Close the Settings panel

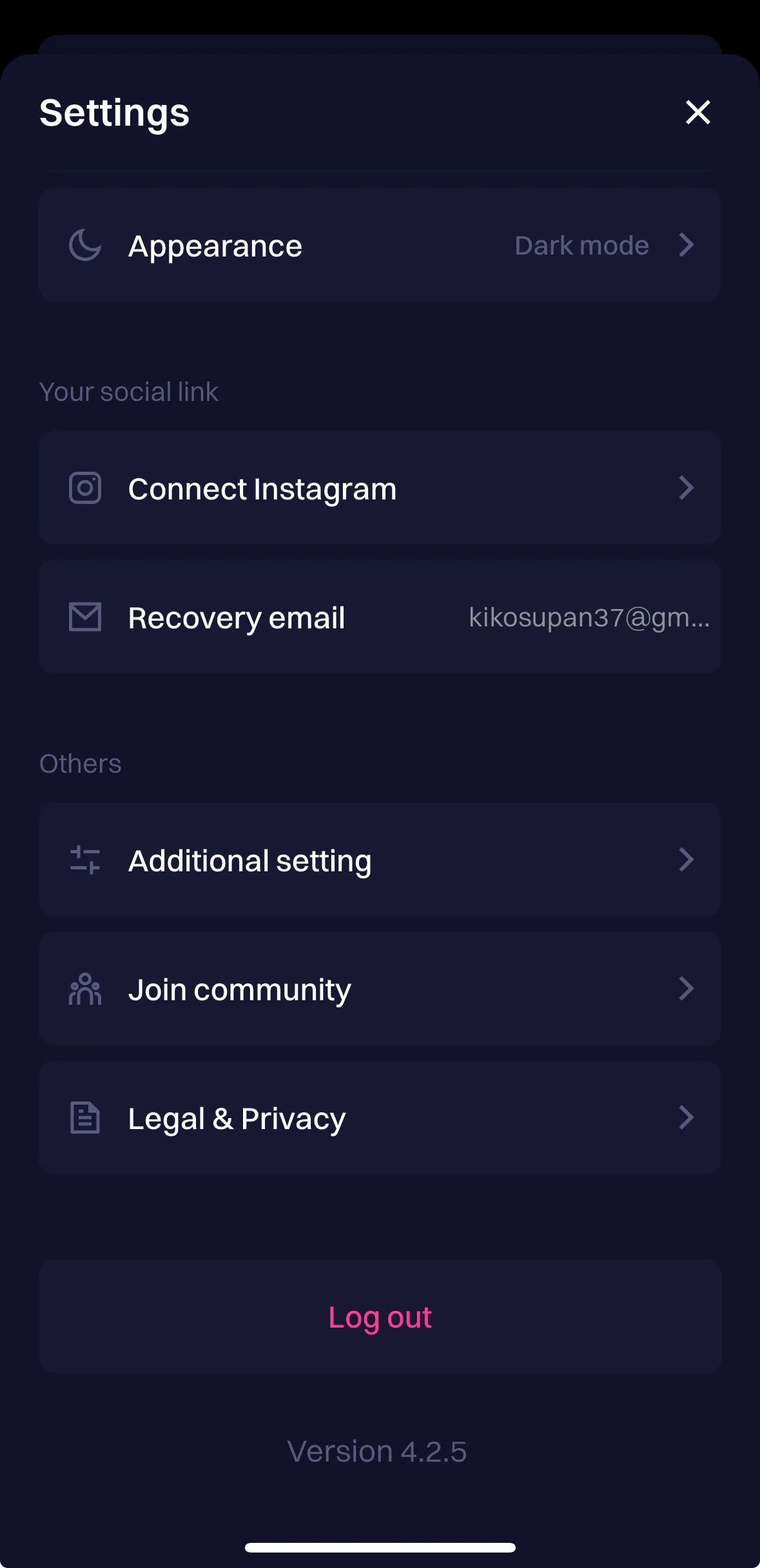click(697, 112)
